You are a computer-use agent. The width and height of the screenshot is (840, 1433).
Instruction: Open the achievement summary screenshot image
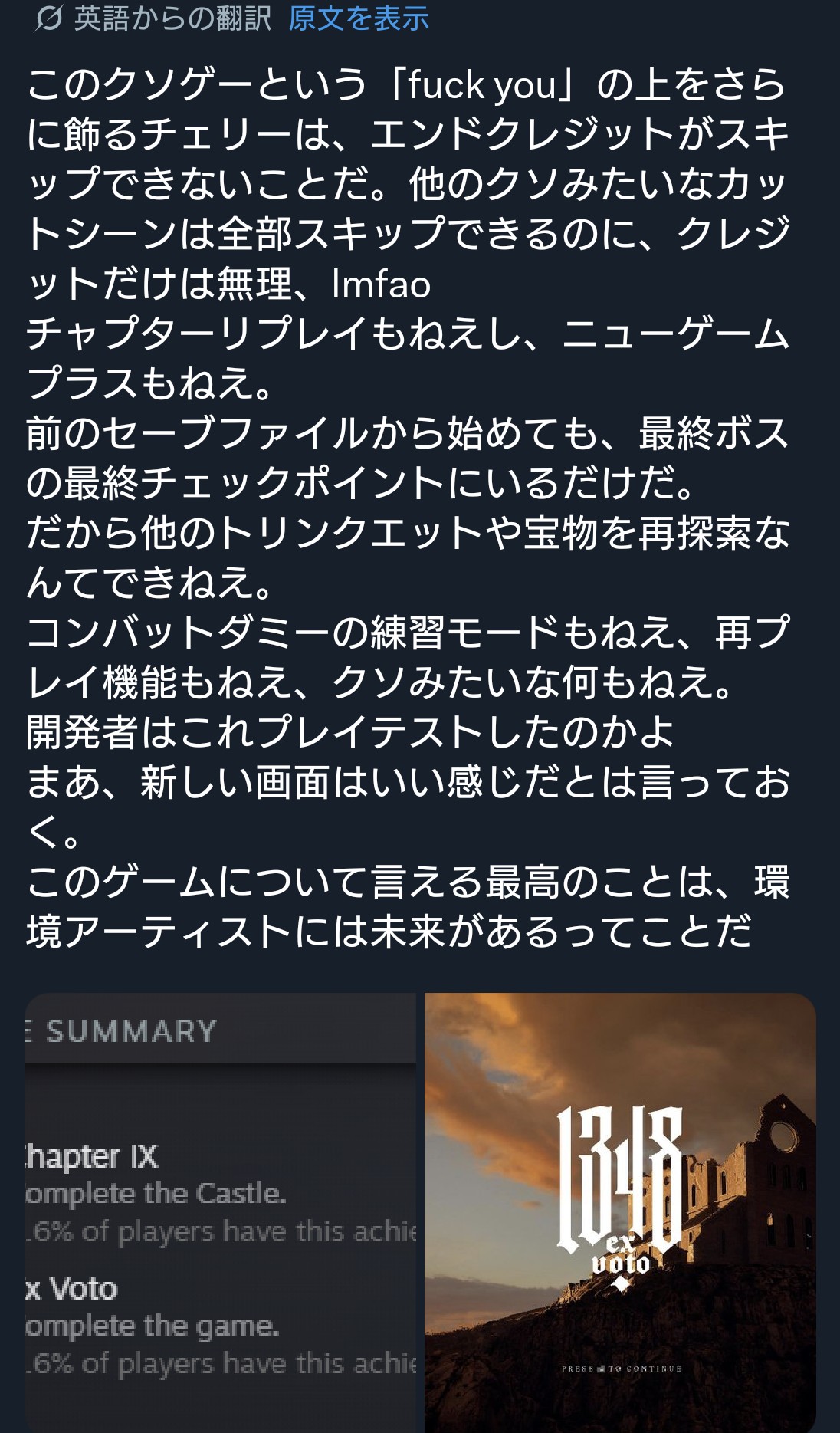point(220,1211)
